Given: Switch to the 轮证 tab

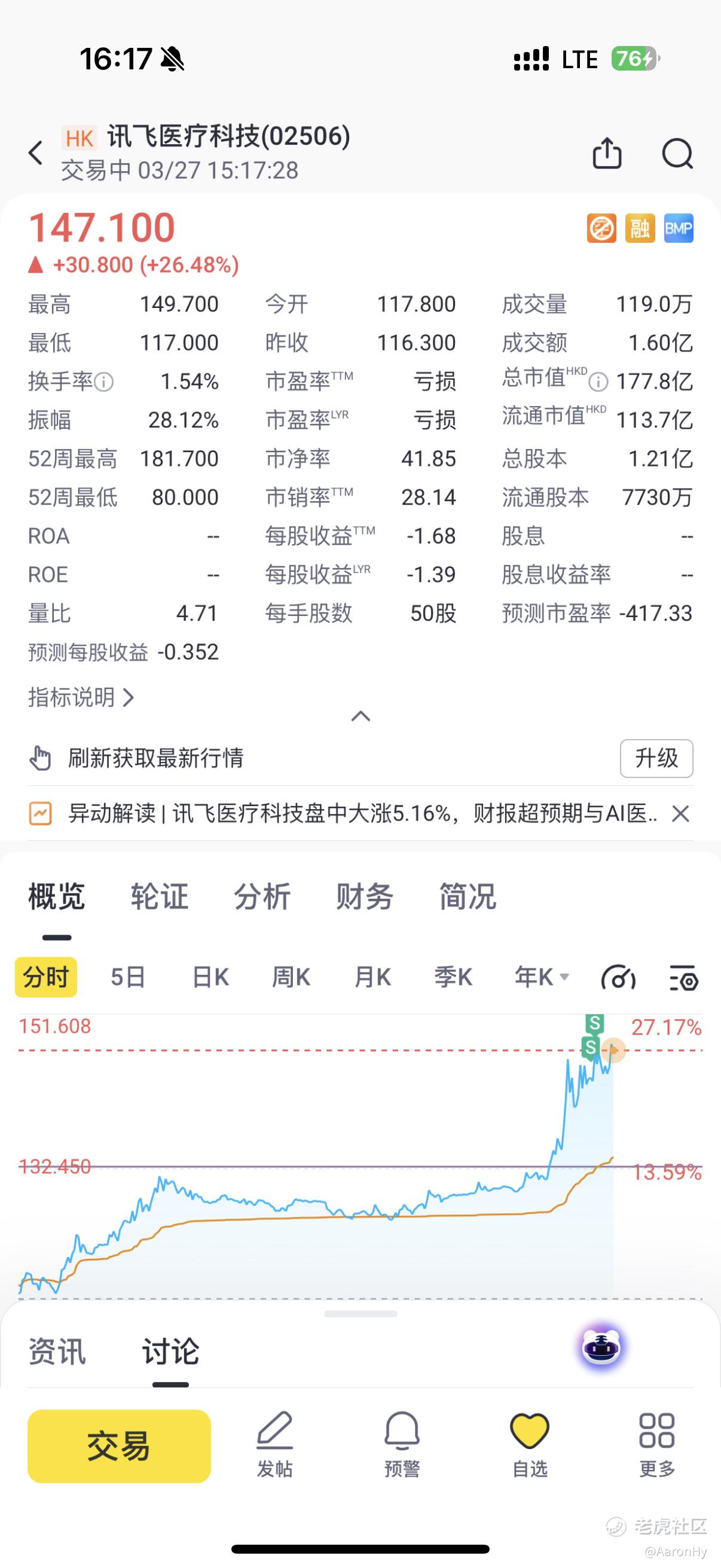Looking at the screenshot, I should point(160,896).
